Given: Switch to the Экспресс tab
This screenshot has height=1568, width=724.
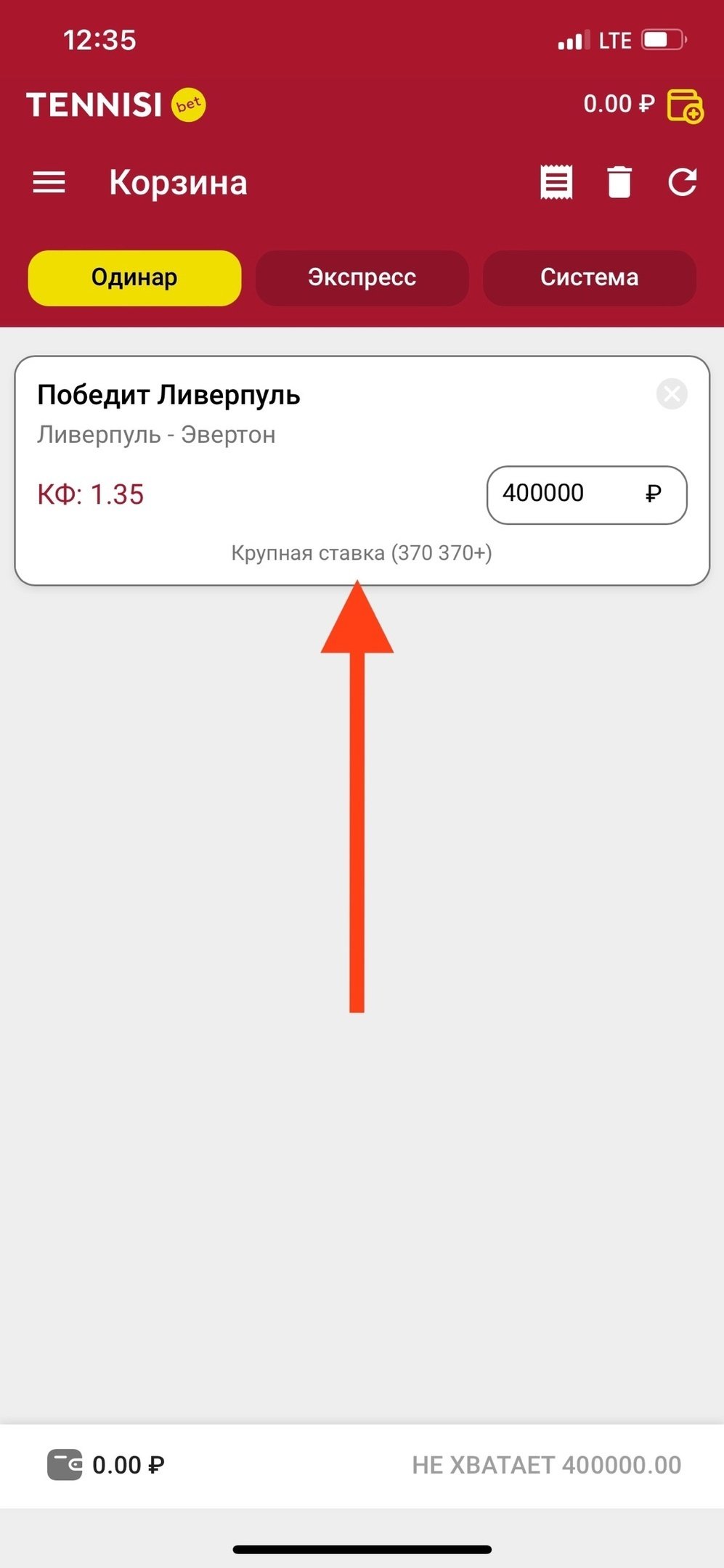Looking at the screenshot, I should click(x=362, y=278).
